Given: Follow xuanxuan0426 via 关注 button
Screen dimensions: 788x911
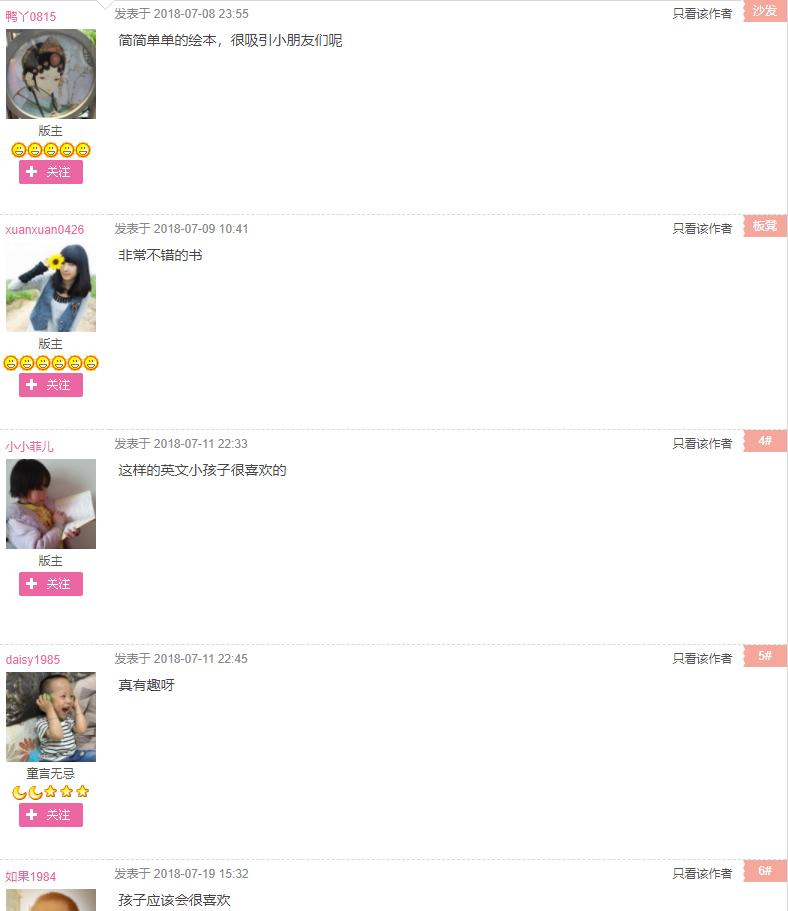Looking at the screenshot, I should pyautogui.click(x=51, y=385).
